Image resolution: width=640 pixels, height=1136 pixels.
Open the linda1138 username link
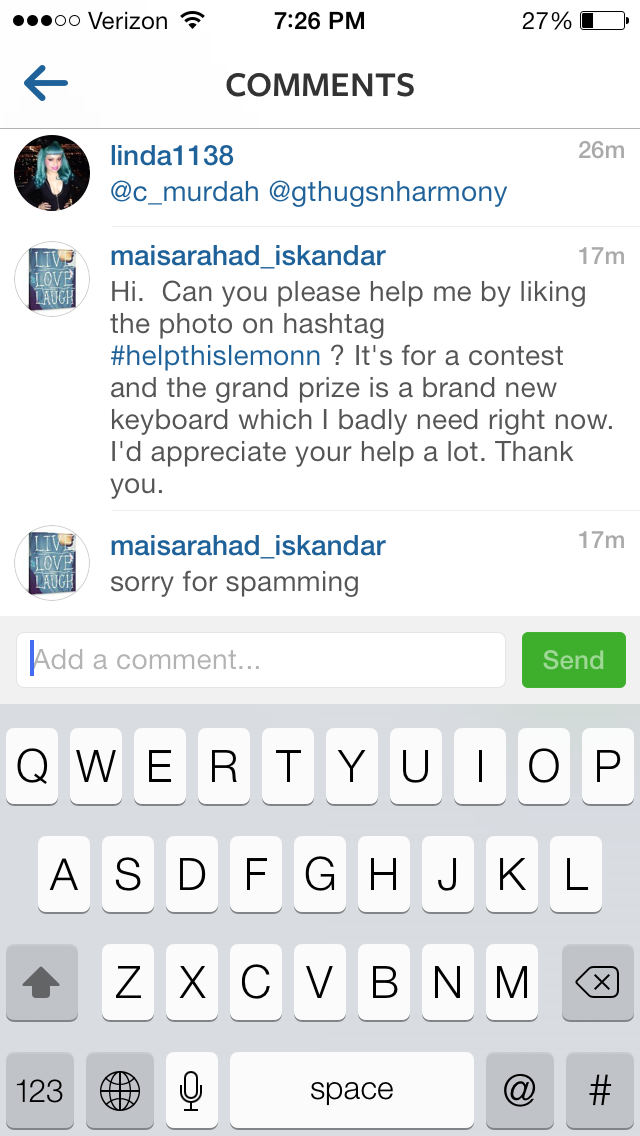pyautogui.click(x=171, y=156)
